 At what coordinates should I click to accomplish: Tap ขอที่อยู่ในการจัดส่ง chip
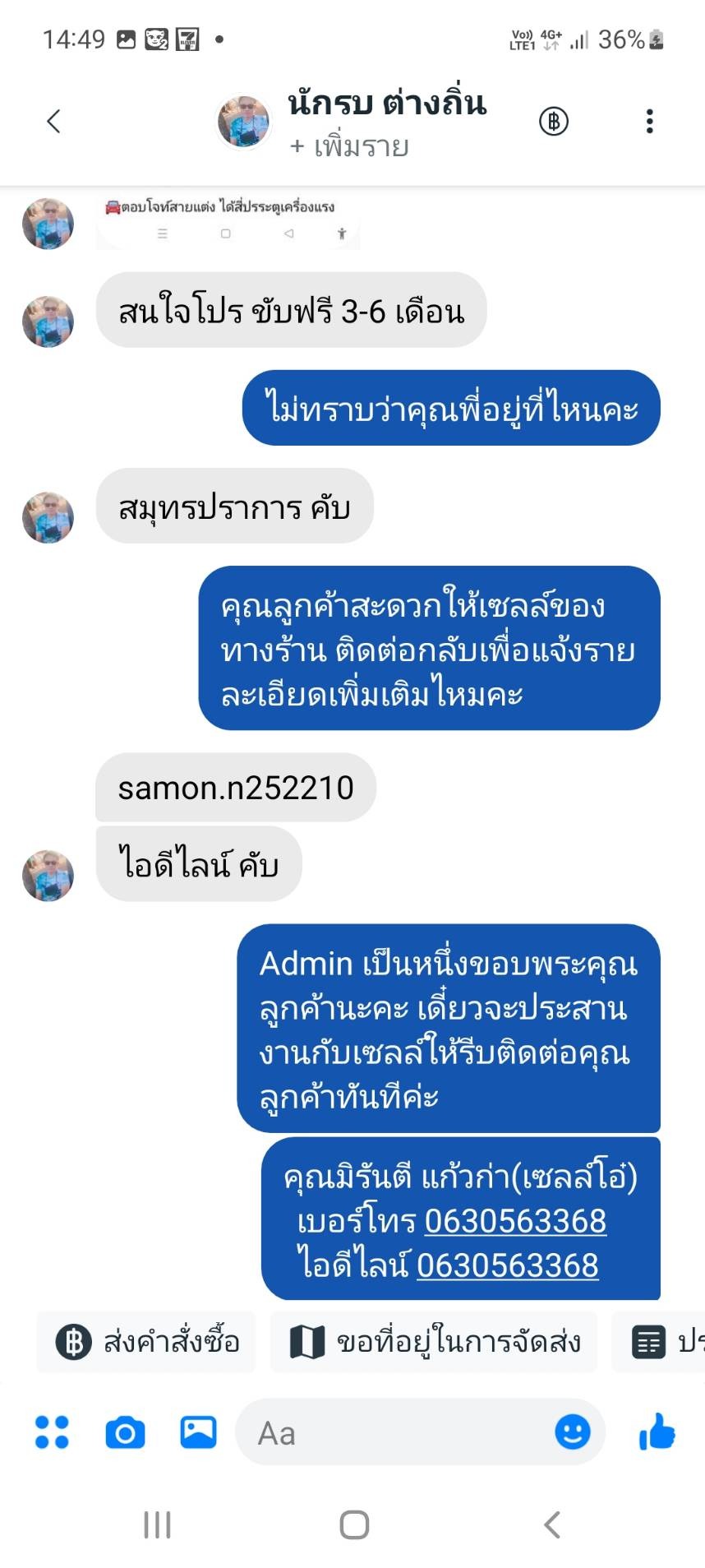tap(434, 1342)
